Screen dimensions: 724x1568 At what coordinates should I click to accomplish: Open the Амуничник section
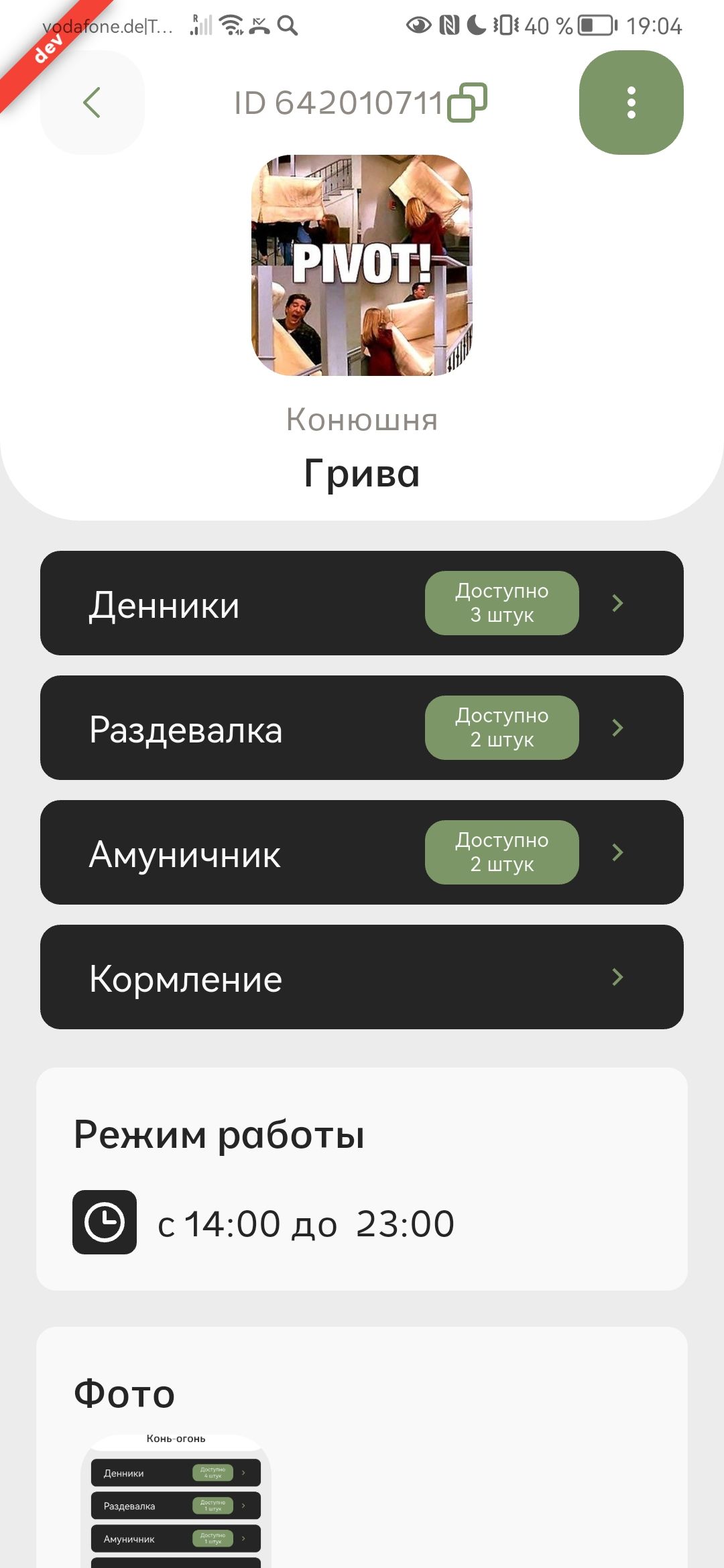361,852
